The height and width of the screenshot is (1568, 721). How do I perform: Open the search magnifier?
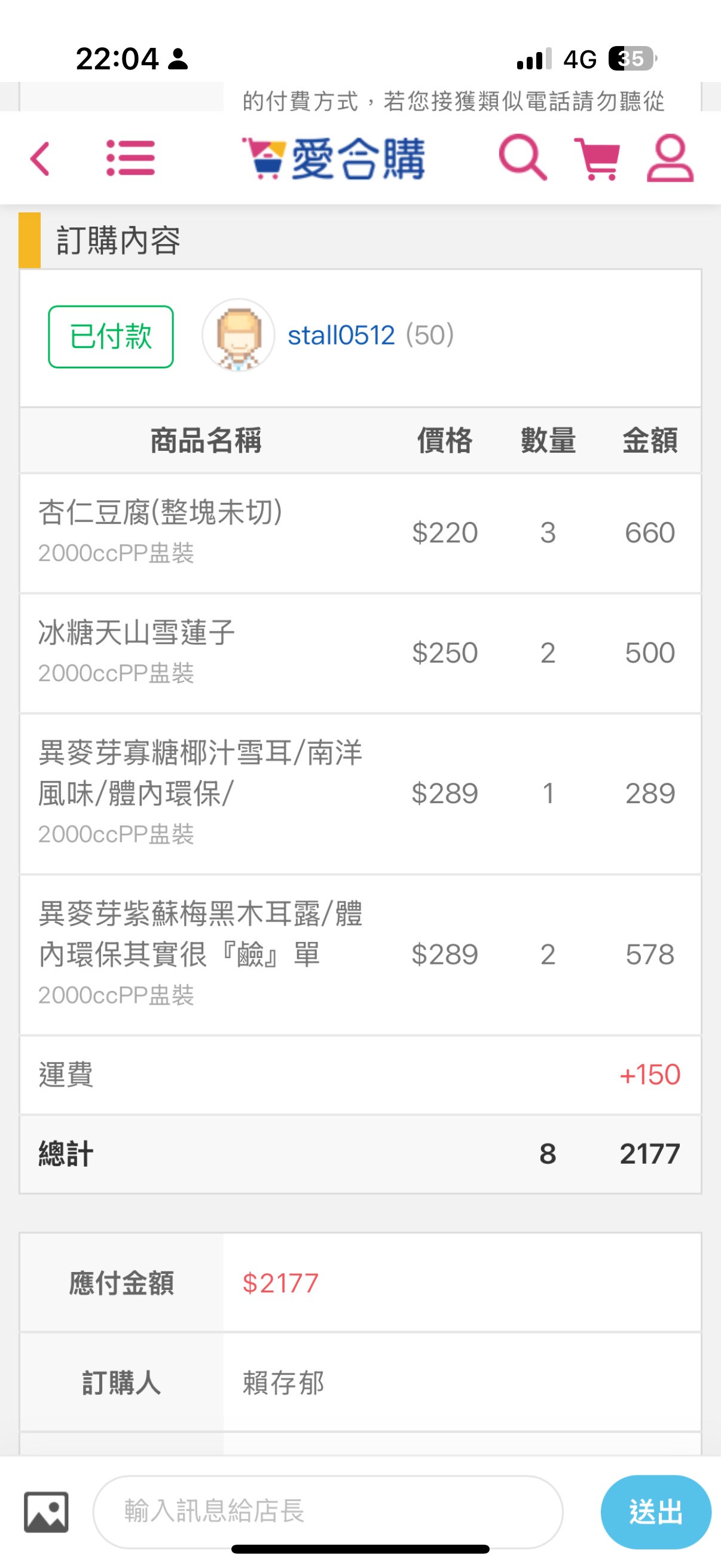coord(522,158)
